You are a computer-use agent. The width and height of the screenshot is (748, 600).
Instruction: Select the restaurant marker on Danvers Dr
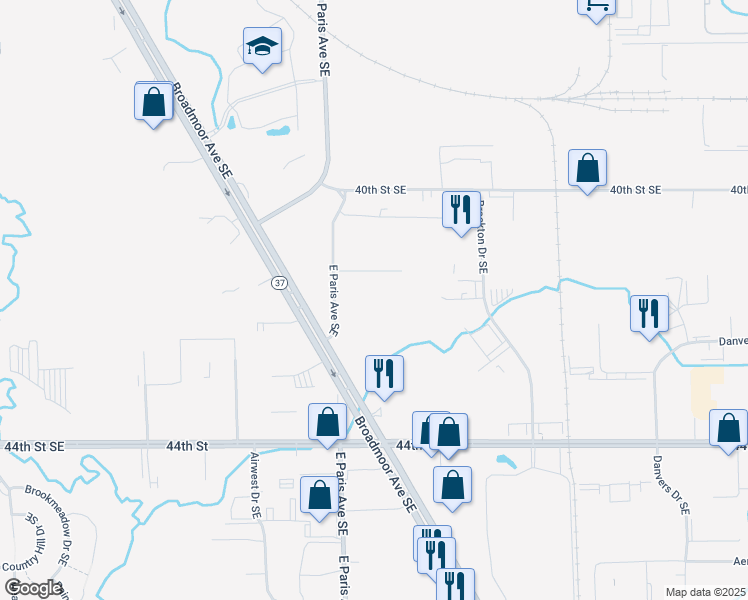coord(649,318)
